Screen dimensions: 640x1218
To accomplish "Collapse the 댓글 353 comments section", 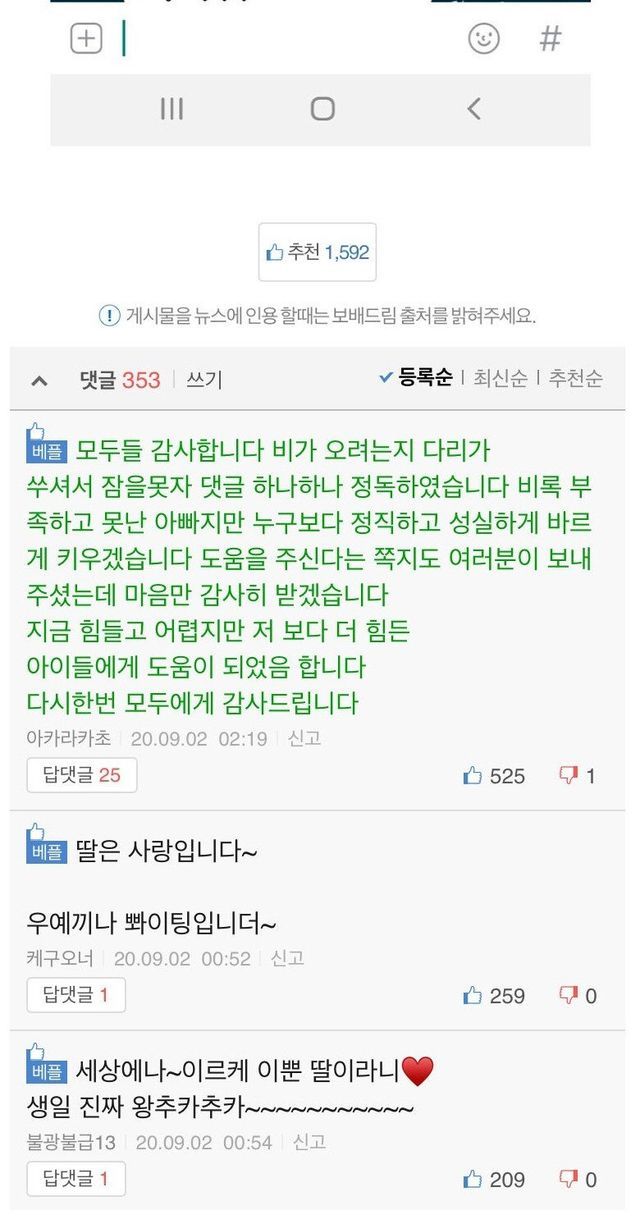I will point(39,380).
